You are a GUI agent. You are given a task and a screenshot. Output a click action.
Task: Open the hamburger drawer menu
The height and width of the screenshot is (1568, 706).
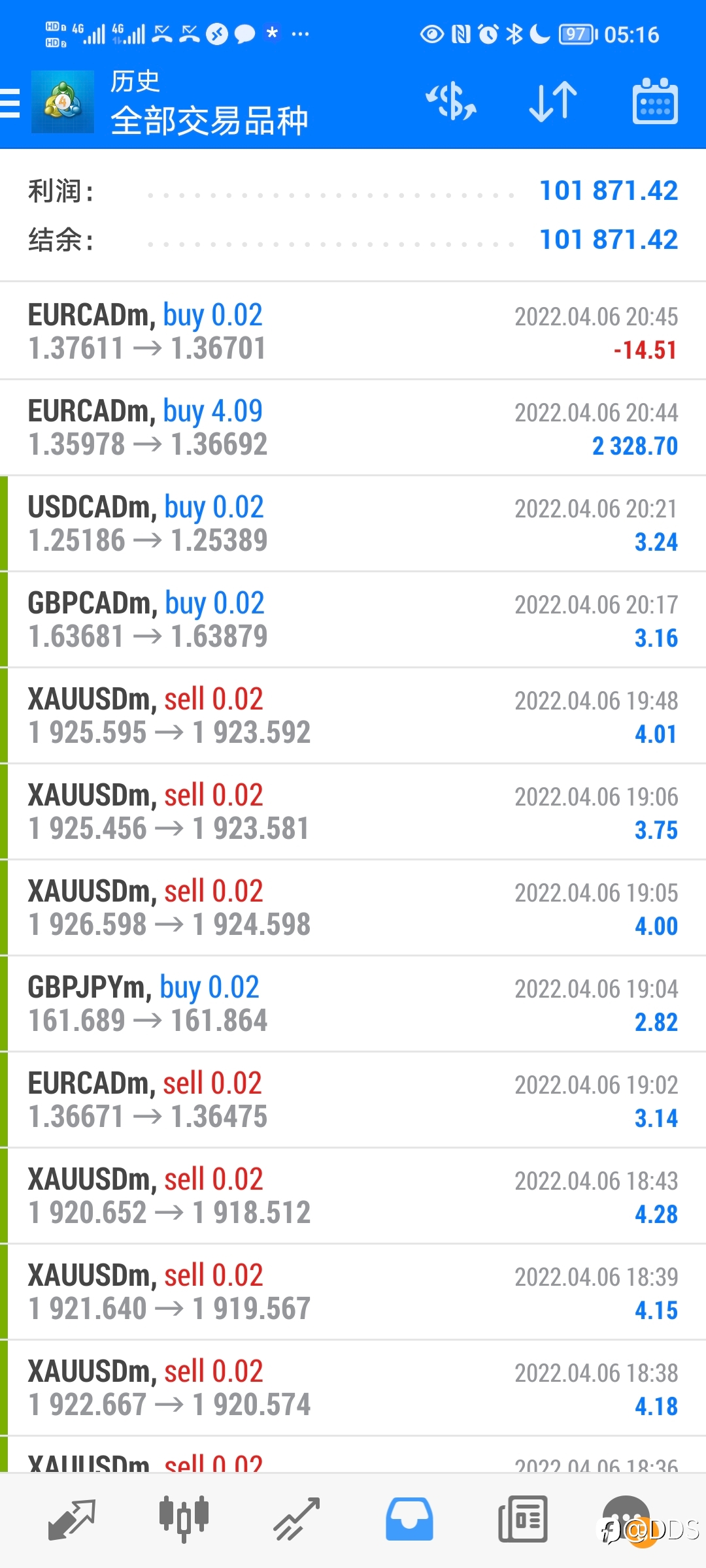[x=10, y=103]
